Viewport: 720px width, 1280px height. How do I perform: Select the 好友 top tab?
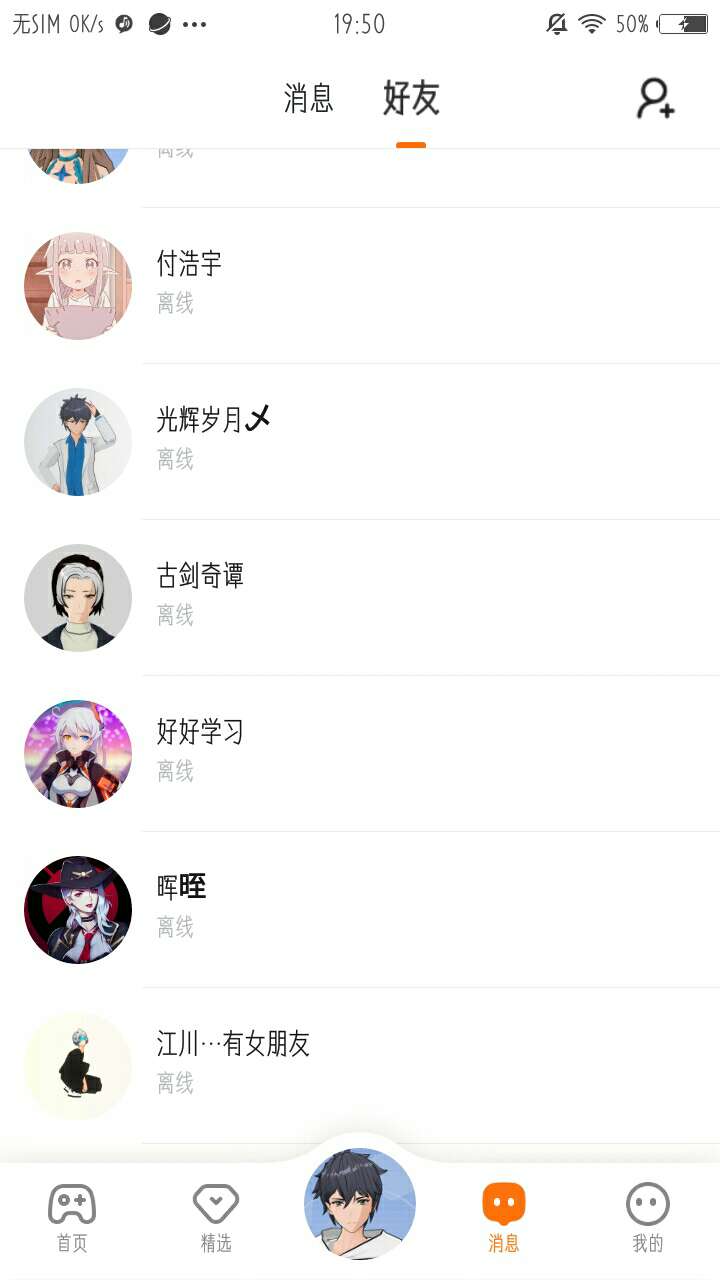coord(411,99)
